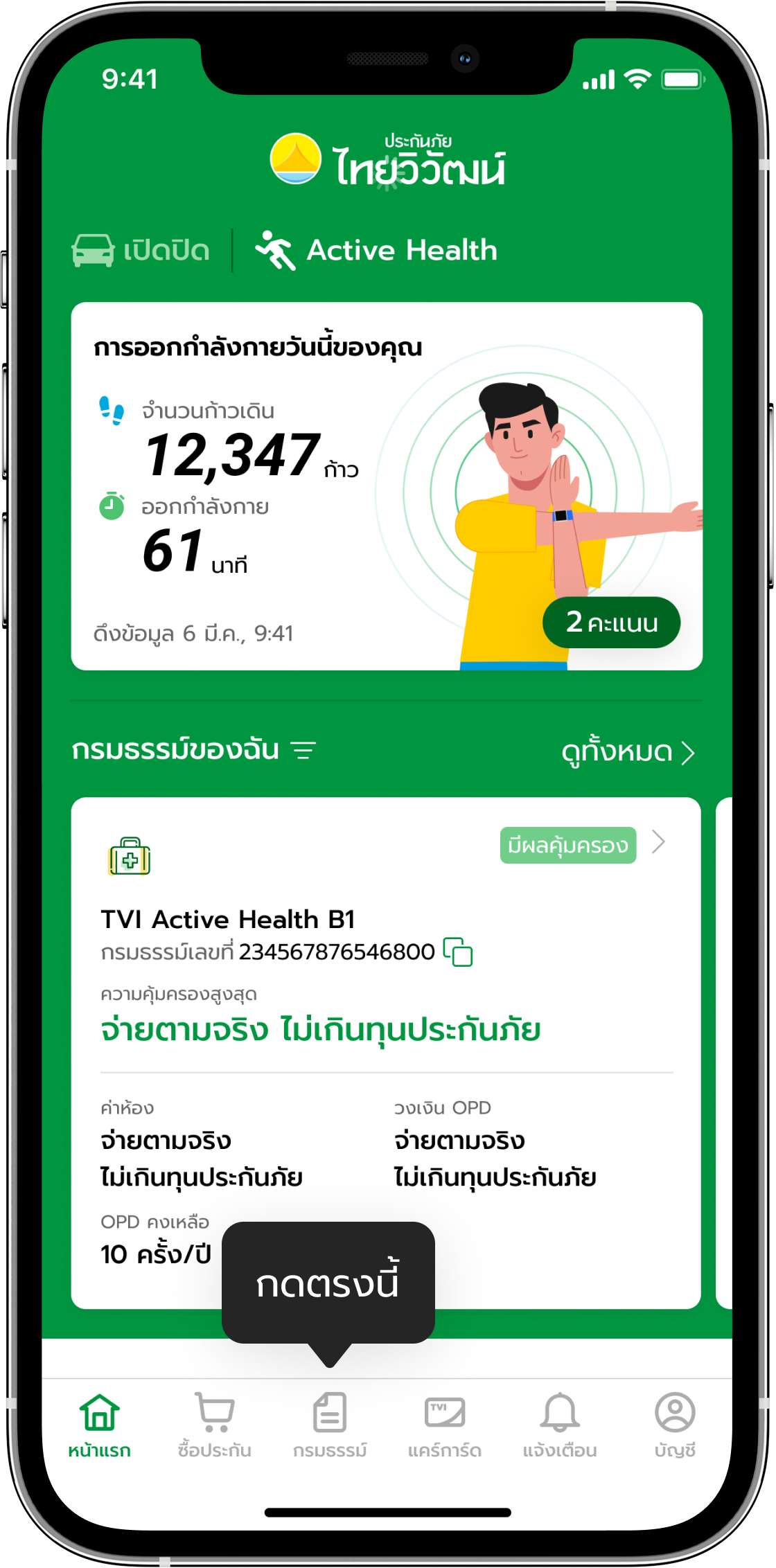Open the ซื้อประกัน buy insurance tab

pos(215,1424)
